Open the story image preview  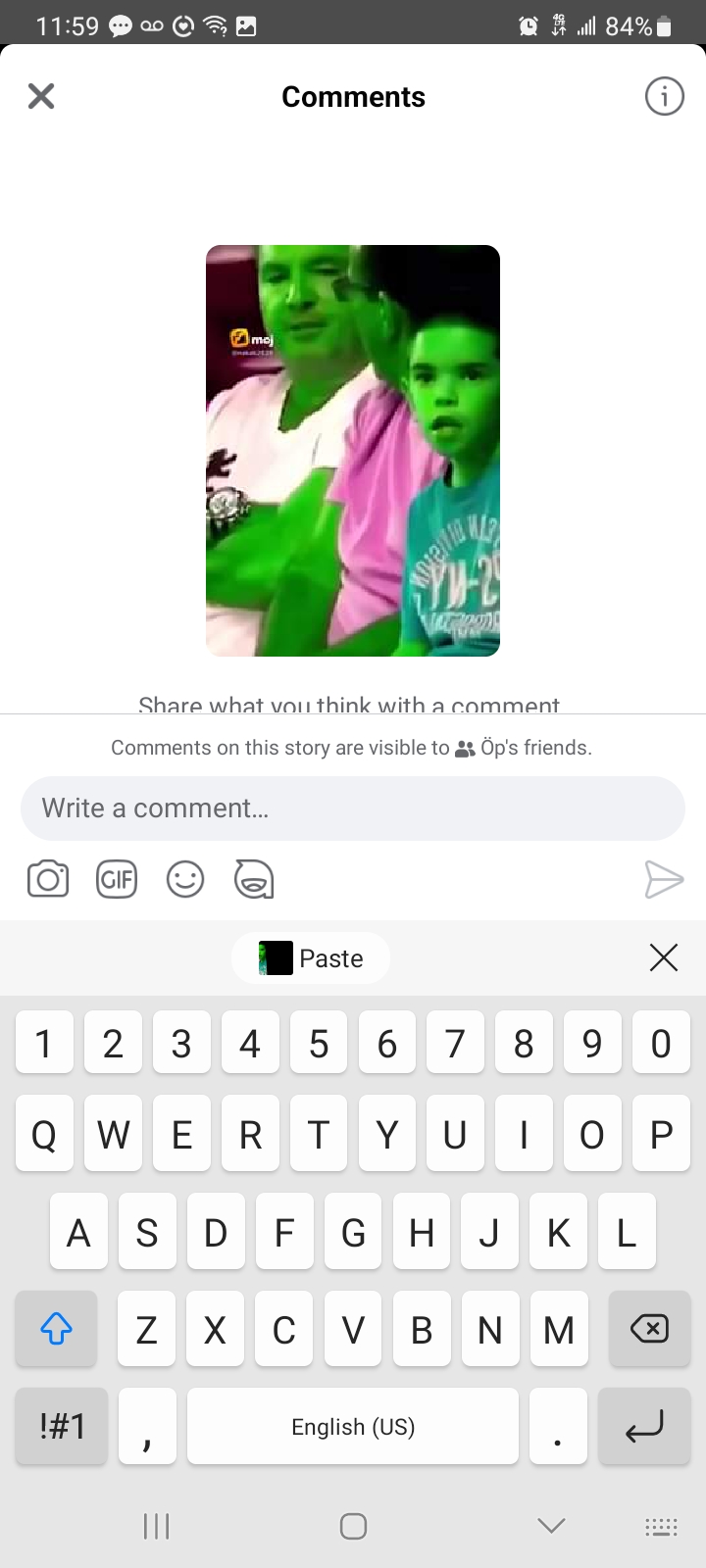tap(353, 451)
